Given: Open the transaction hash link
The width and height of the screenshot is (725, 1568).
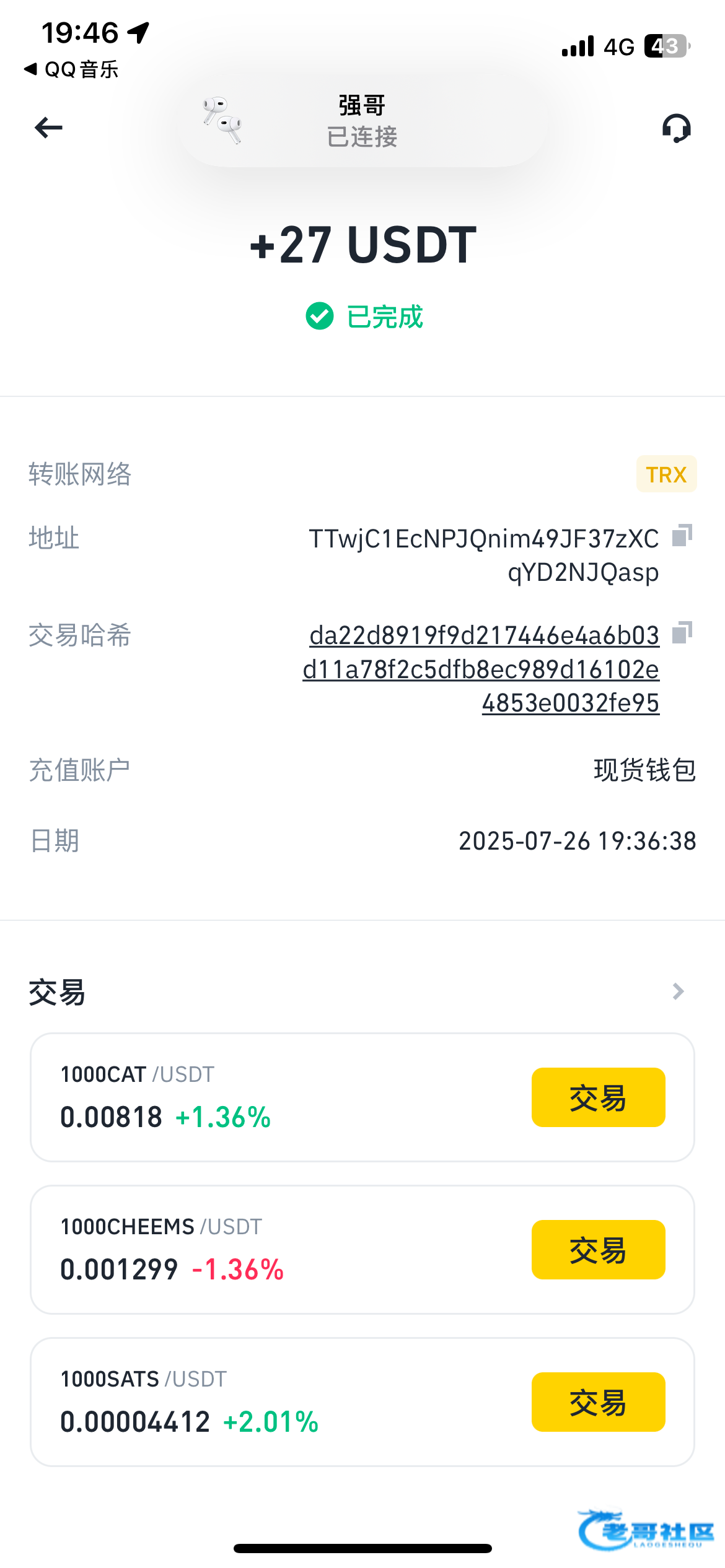Looking at the screenshot, I should (481, 669).
